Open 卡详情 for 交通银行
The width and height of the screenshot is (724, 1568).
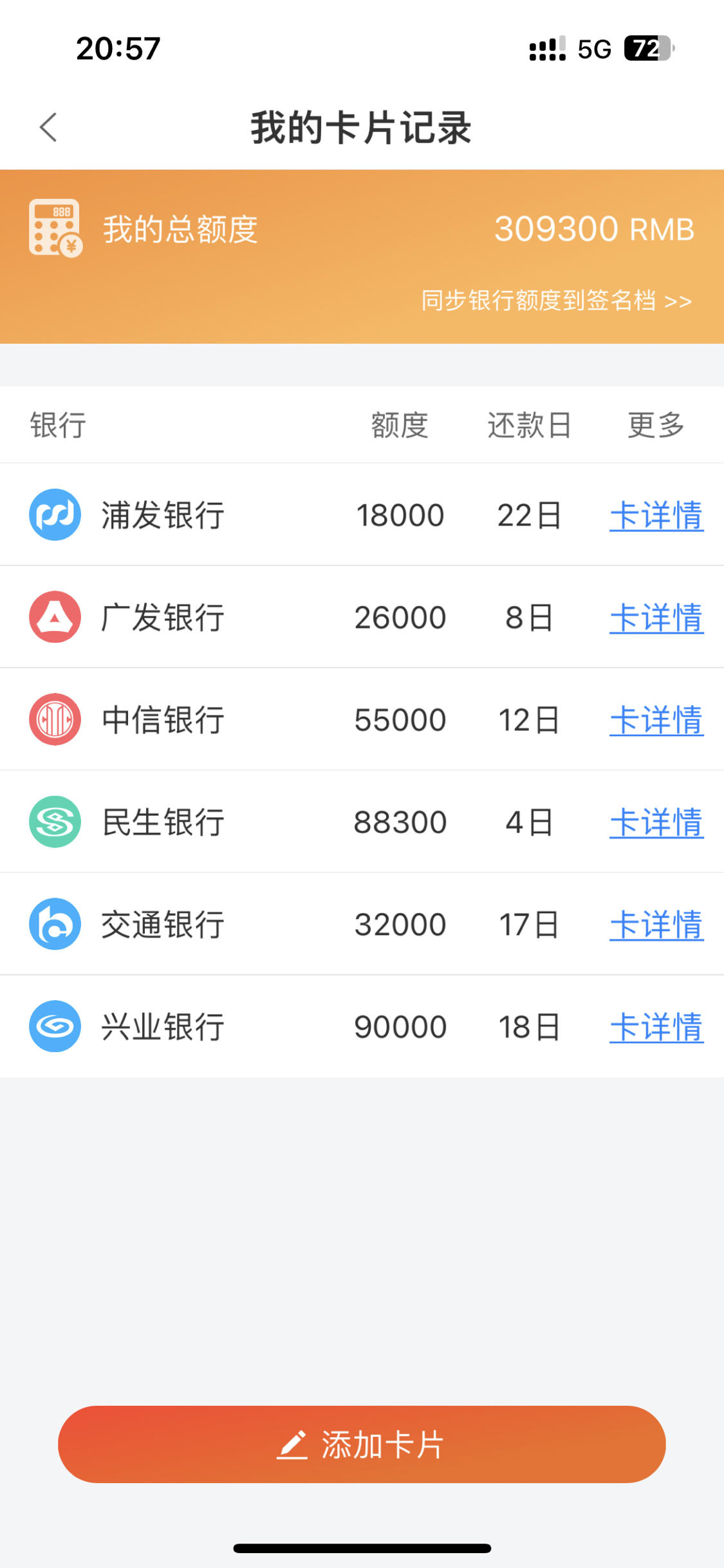[x=656, y=925]
